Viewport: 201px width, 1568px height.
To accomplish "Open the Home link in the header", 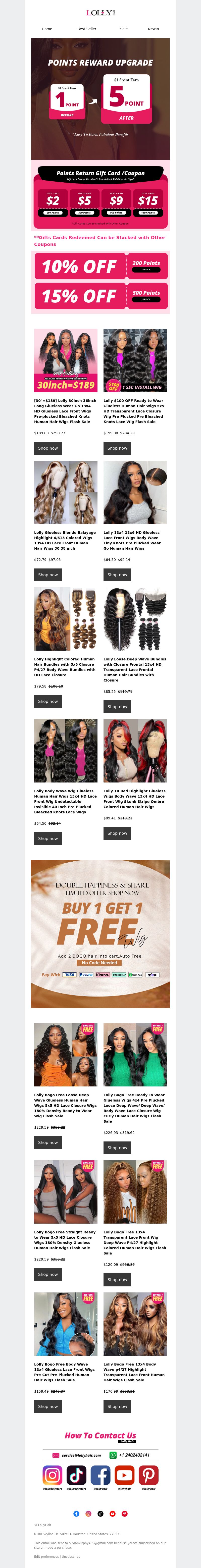I will pyautogui.click(x=47, y=29).
